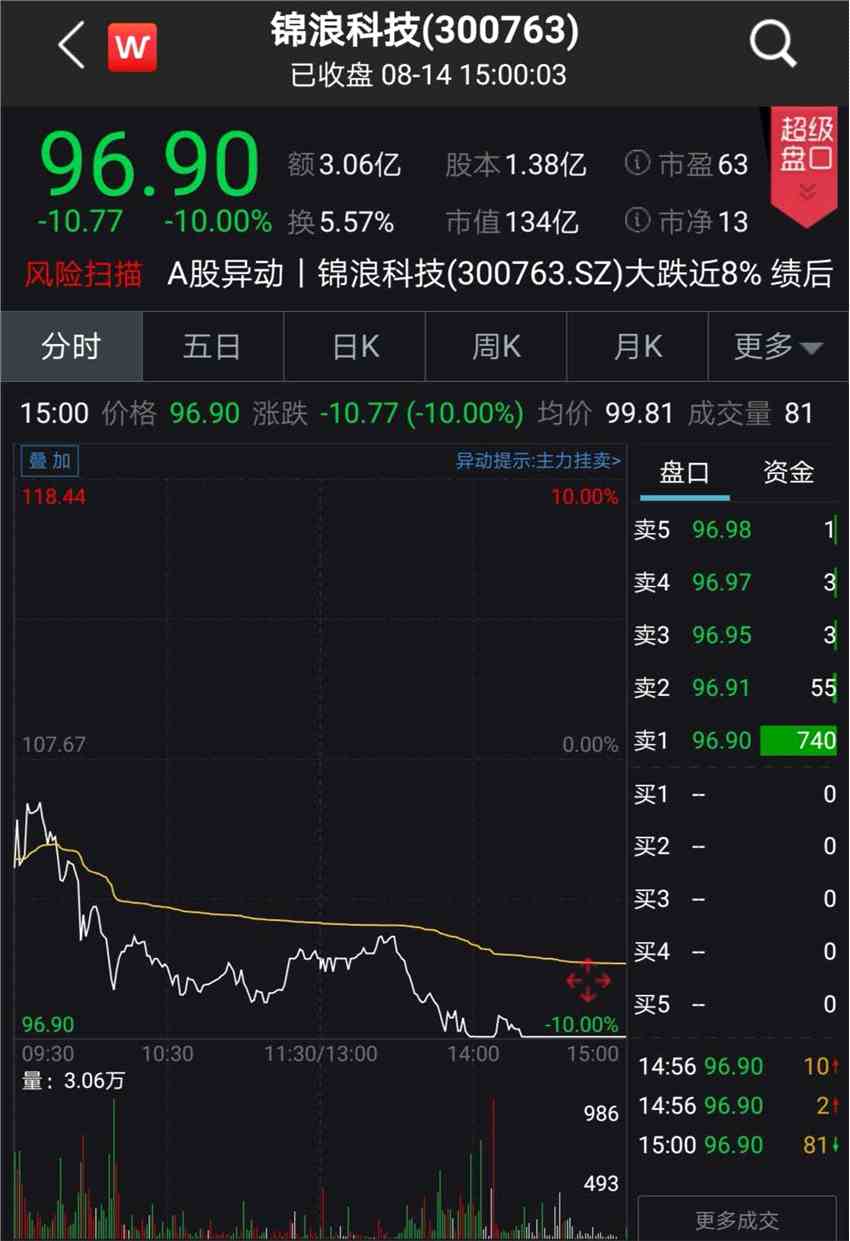The height and width of the screenshot is (1241, 850).
Task: Show the 月K chart
Action: click(637, 347)
